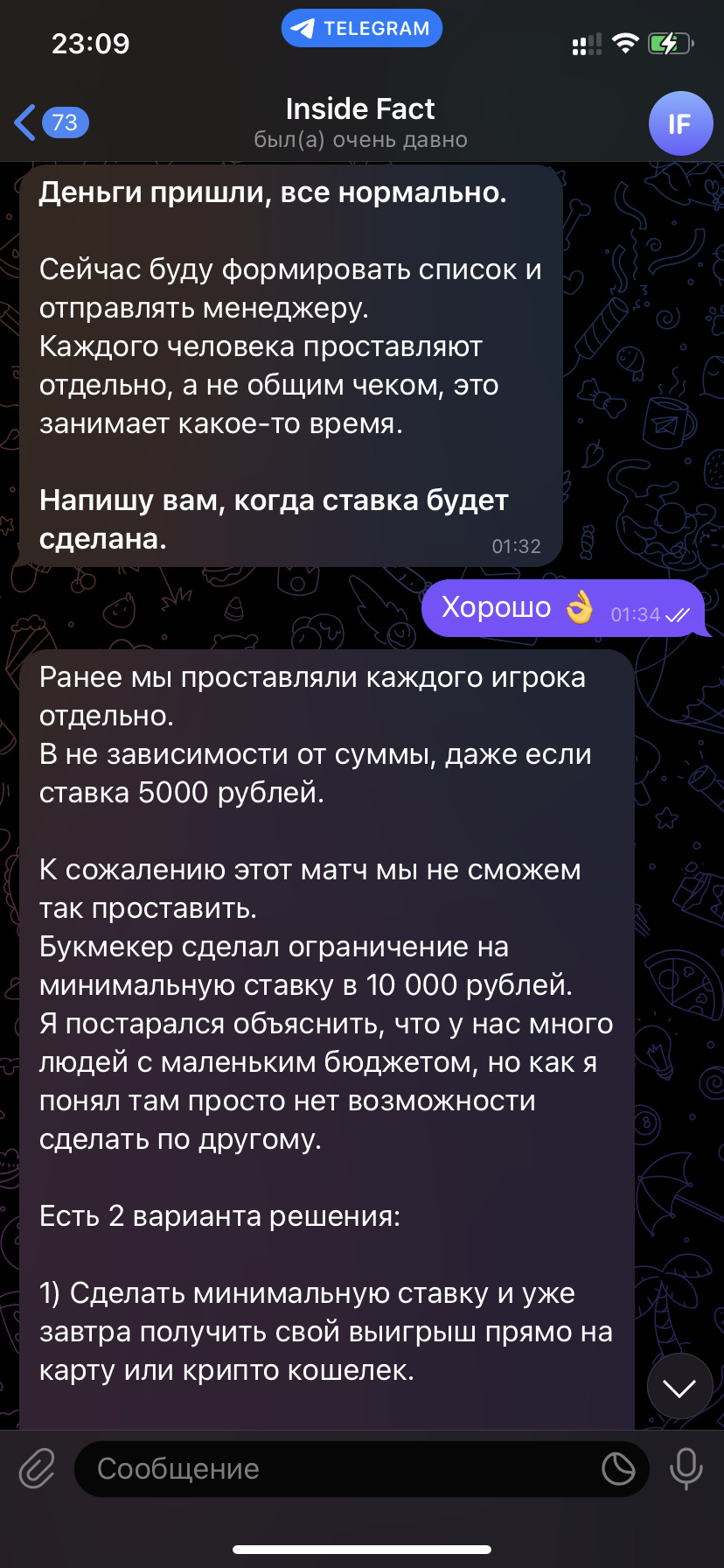Open Inside Fact chat info from title
The image size is (724, 1568).
point(360,122)
